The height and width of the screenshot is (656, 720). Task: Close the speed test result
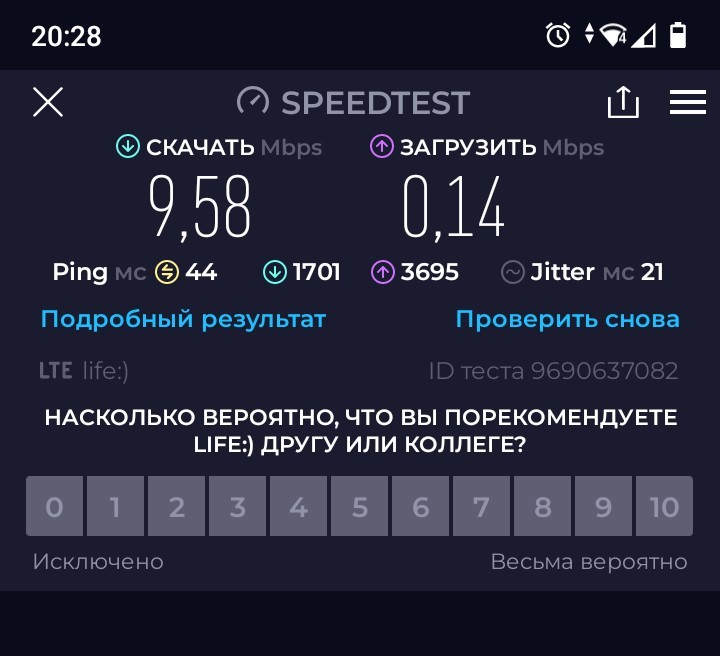(x=48, y=102)
